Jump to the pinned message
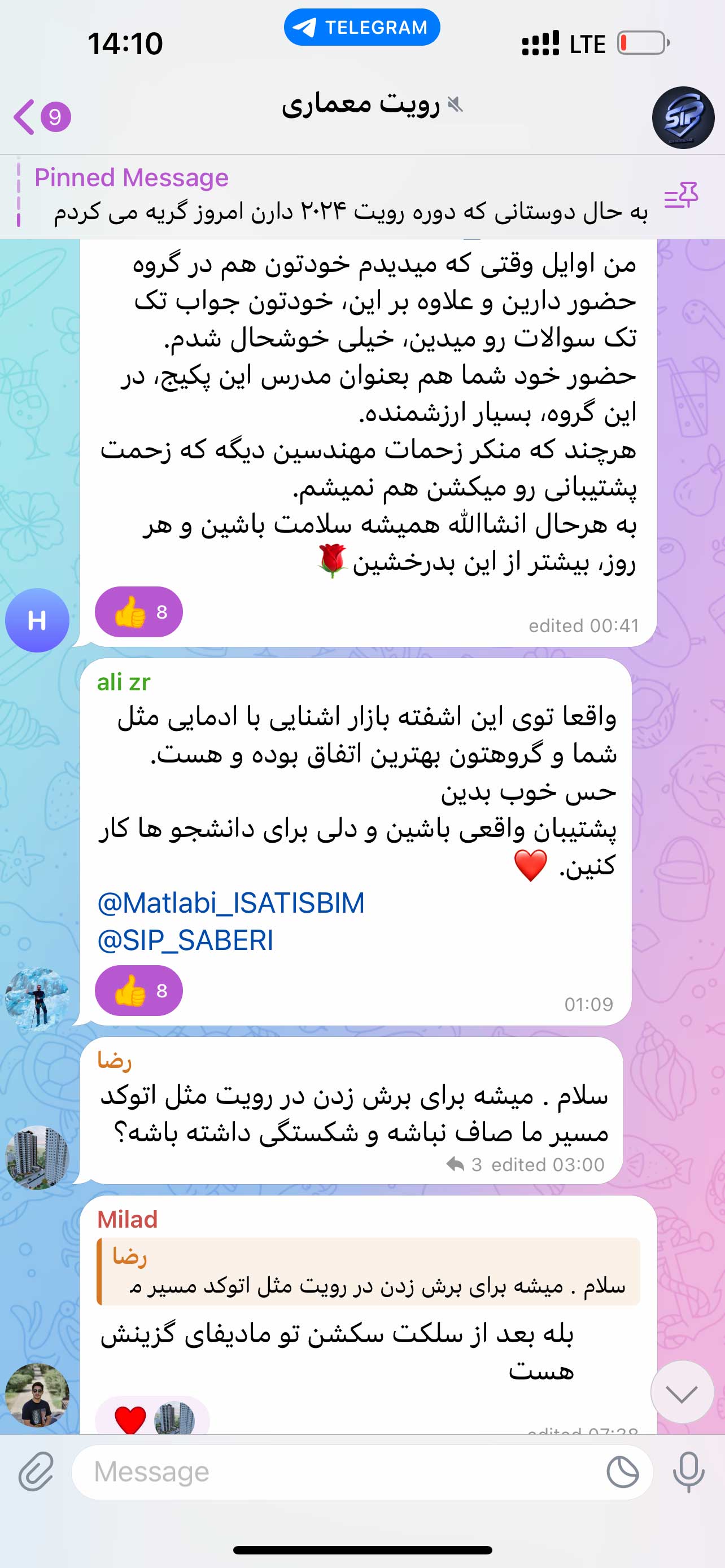The width and height of the screenshot is (725, 1568). 341,196
